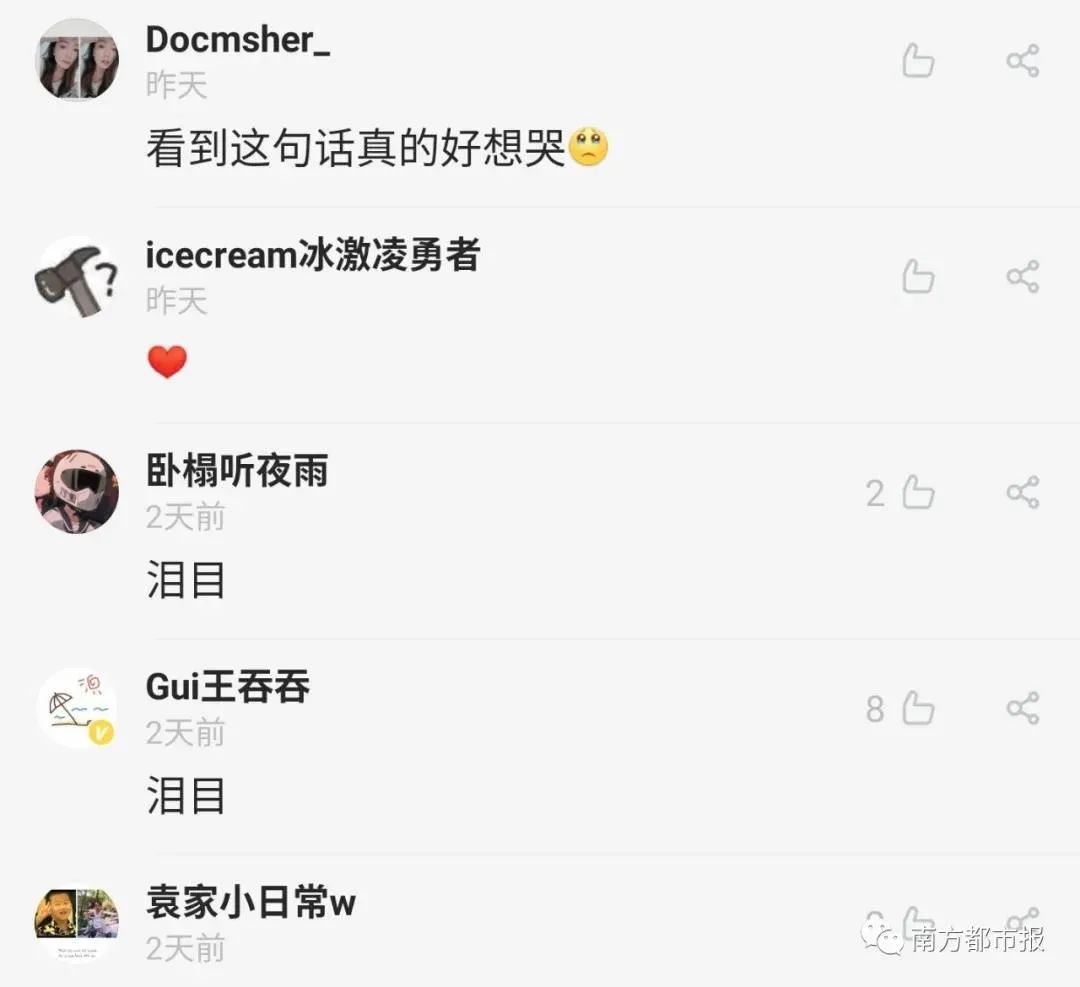Share the comment by Gui王吞吞
1080x987 pixels.
tap(1022, 709)
